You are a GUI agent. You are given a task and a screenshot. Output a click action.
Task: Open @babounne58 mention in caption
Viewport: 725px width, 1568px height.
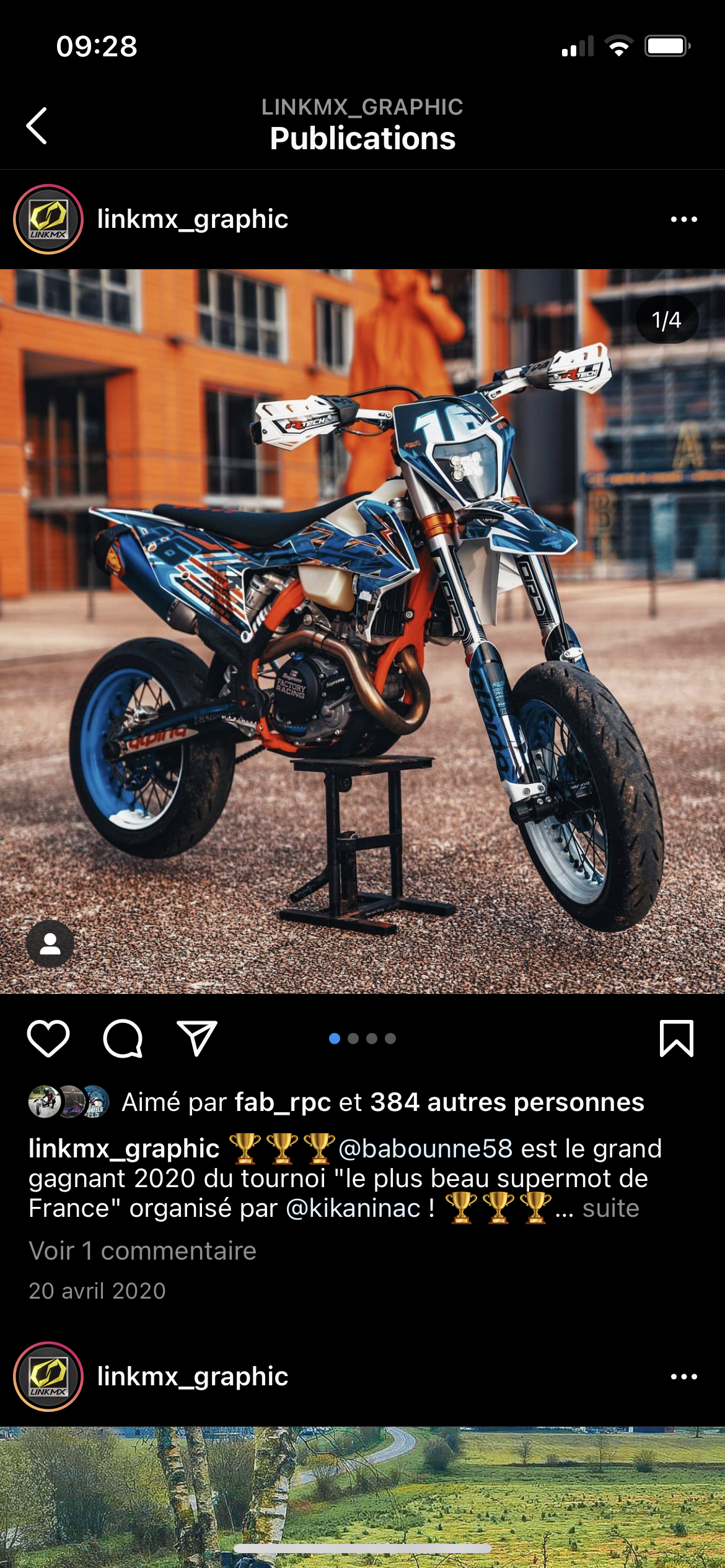[425, 1149]
